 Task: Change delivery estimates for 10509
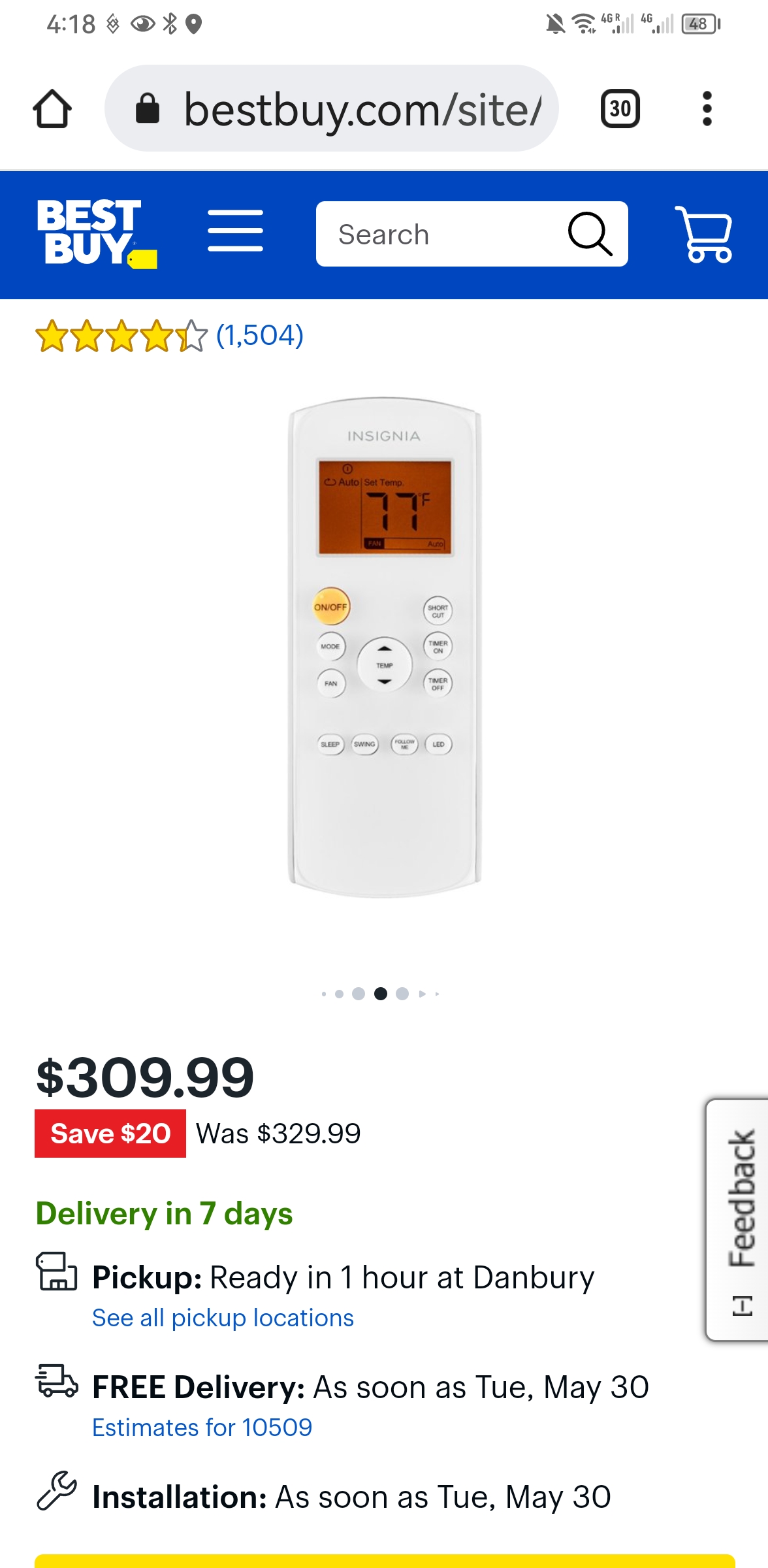202,1428
